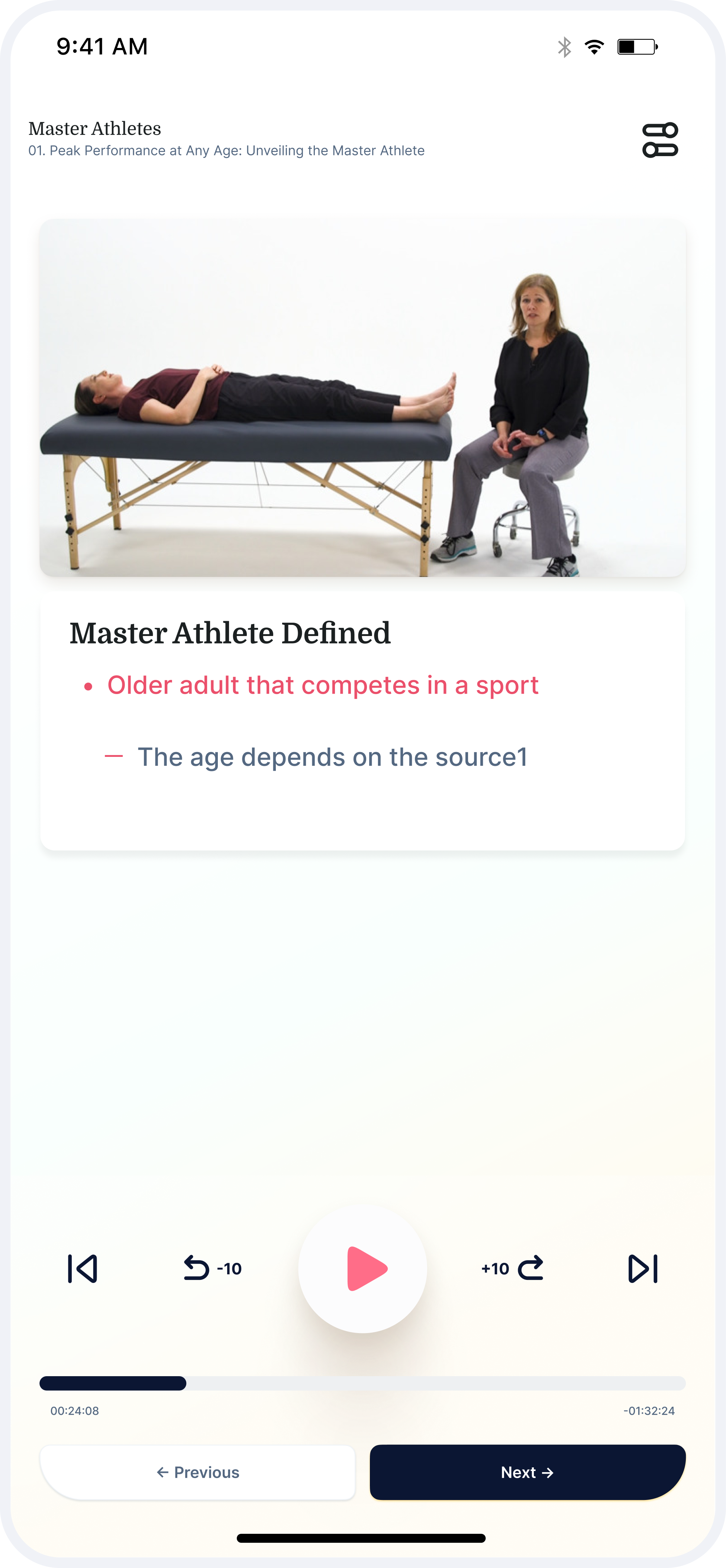Tap the lecture video thumbnail
This screenshot has height=1568, width=726.
click(363, 398)
